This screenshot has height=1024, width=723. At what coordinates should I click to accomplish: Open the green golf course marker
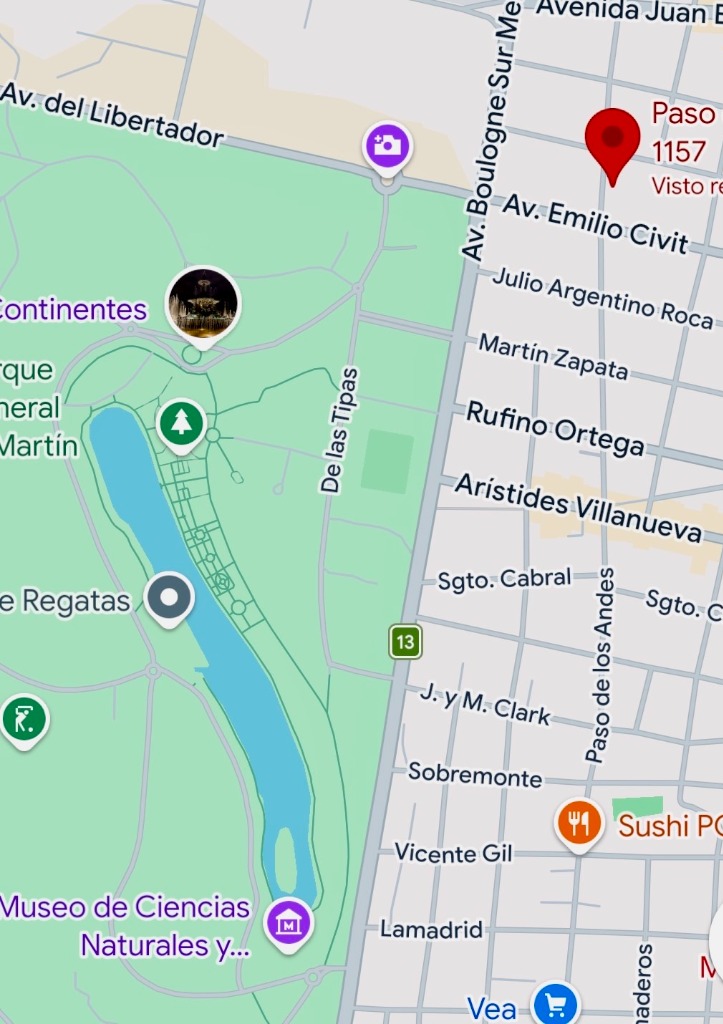click(x=24, y=719)
